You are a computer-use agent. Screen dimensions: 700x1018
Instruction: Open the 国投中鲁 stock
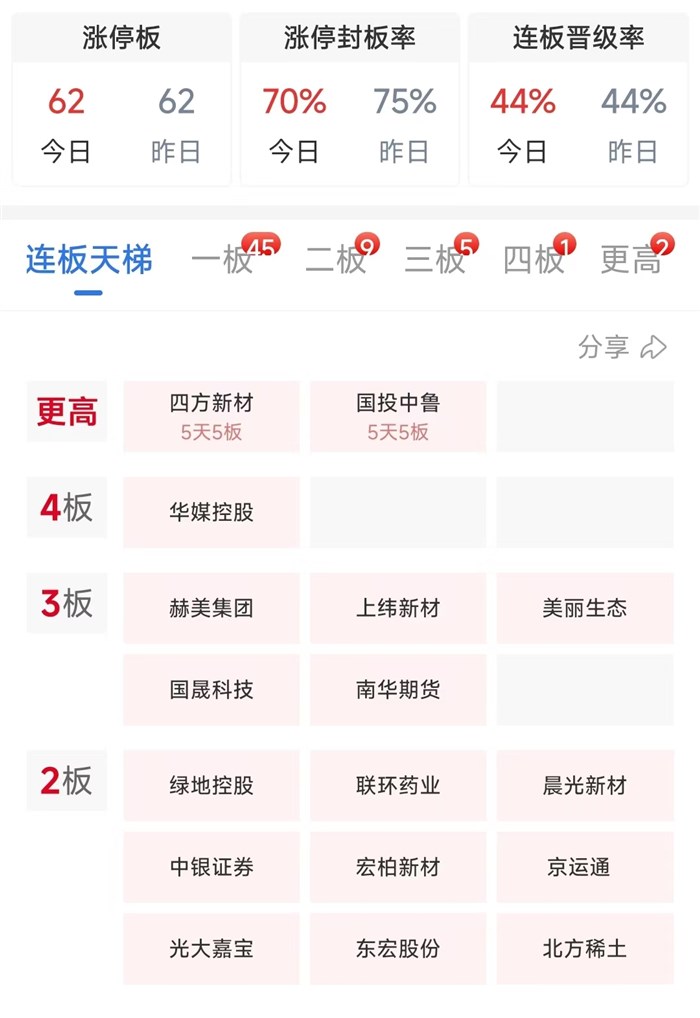coord(397,416)
